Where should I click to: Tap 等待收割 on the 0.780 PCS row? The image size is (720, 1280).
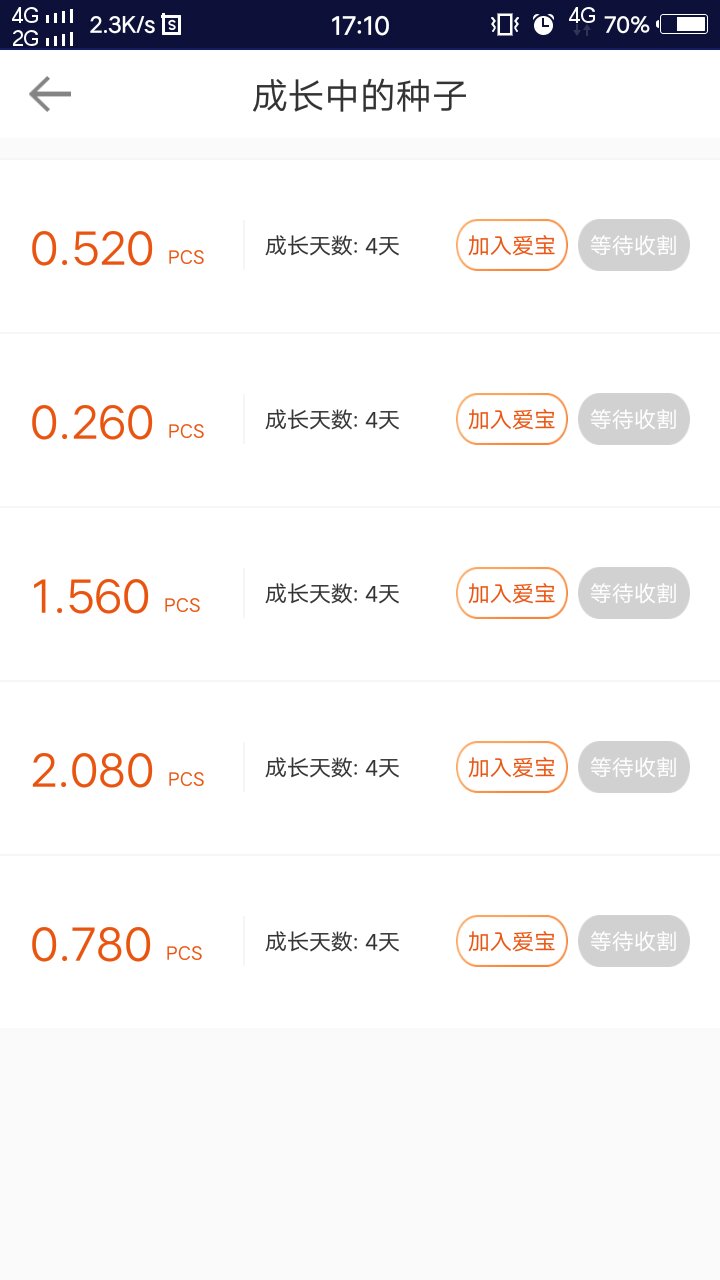634,941
